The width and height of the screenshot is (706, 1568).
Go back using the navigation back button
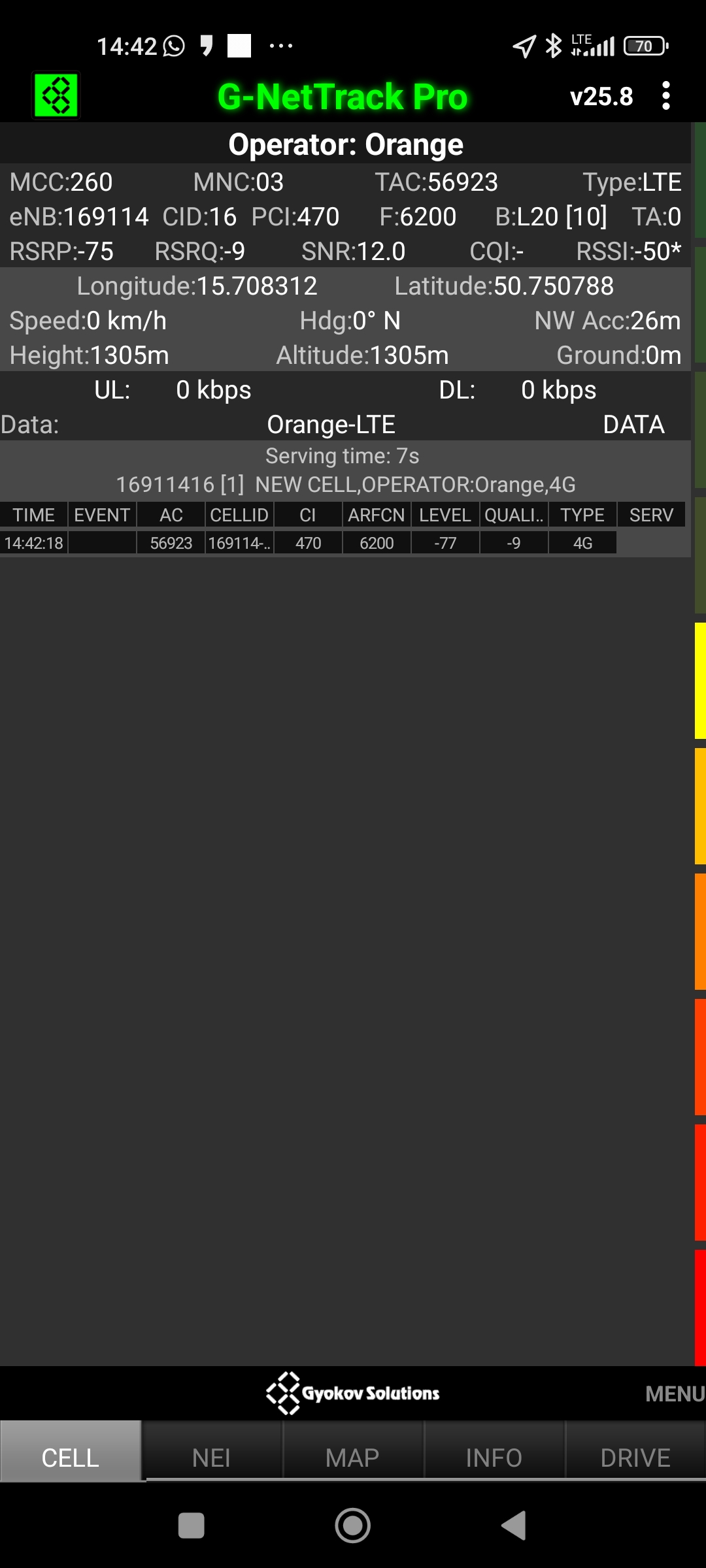tap(514, 1526)
